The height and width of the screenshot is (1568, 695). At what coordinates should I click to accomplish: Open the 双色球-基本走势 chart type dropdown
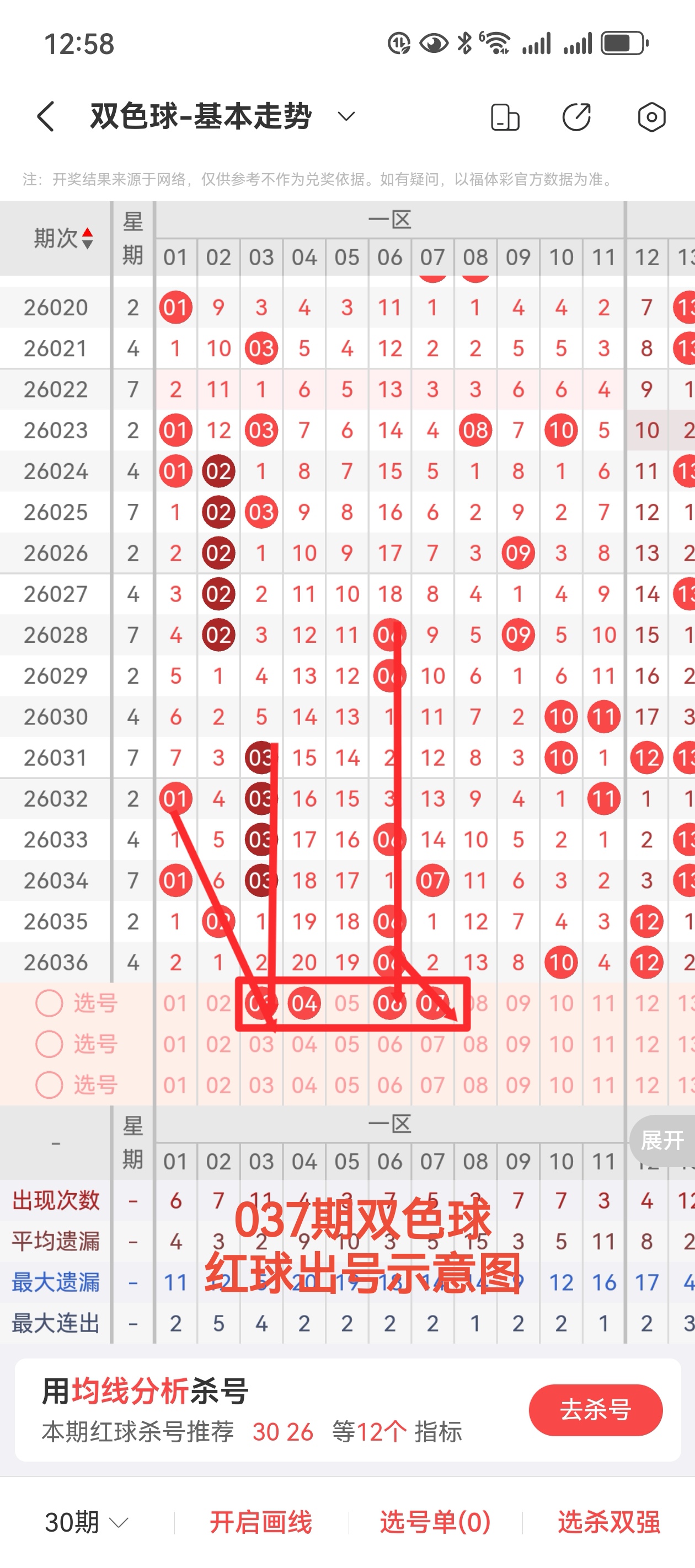pyautogui.click(x=346, y=116)
